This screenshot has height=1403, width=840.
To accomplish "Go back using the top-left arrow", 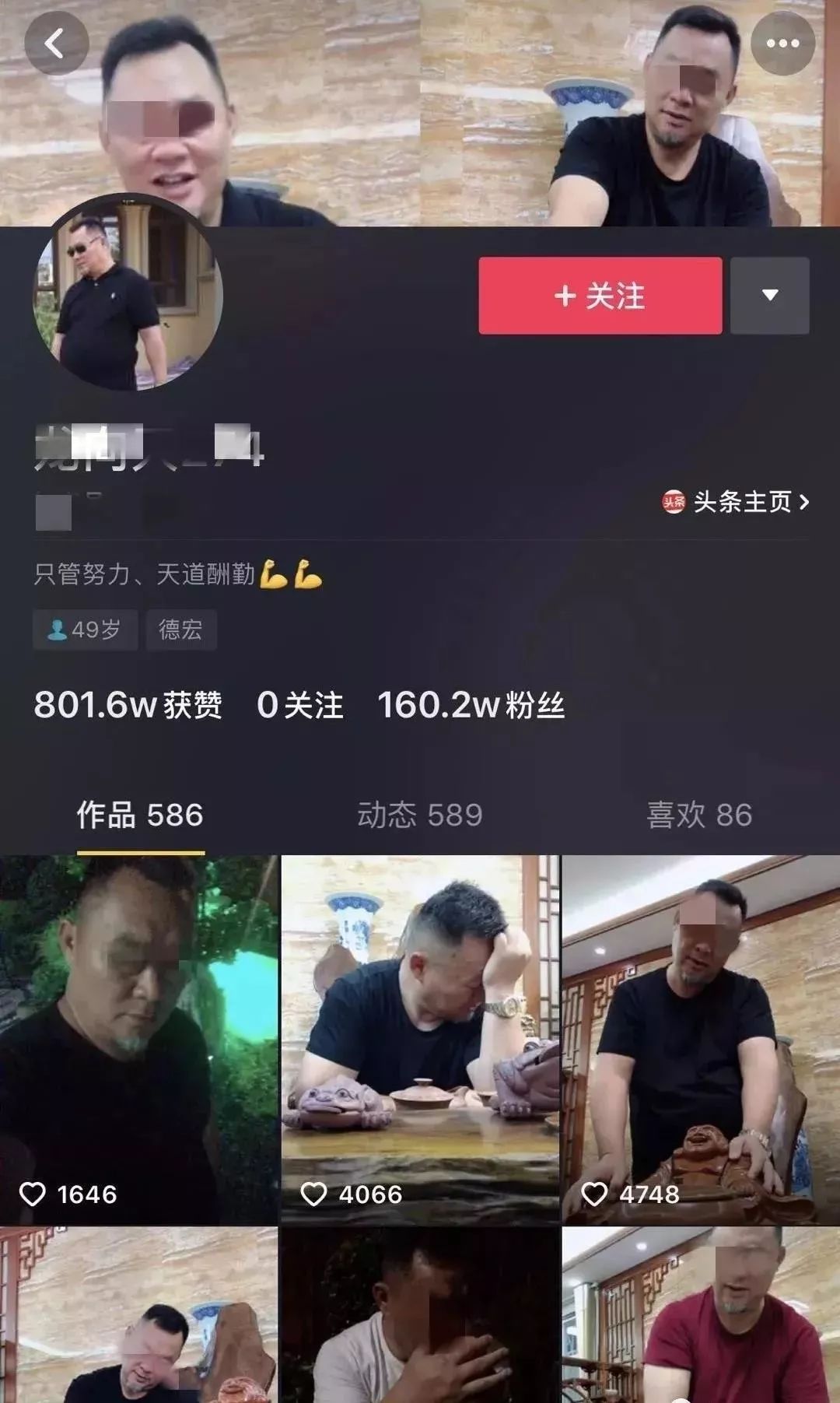I will [x=55, y=44].
